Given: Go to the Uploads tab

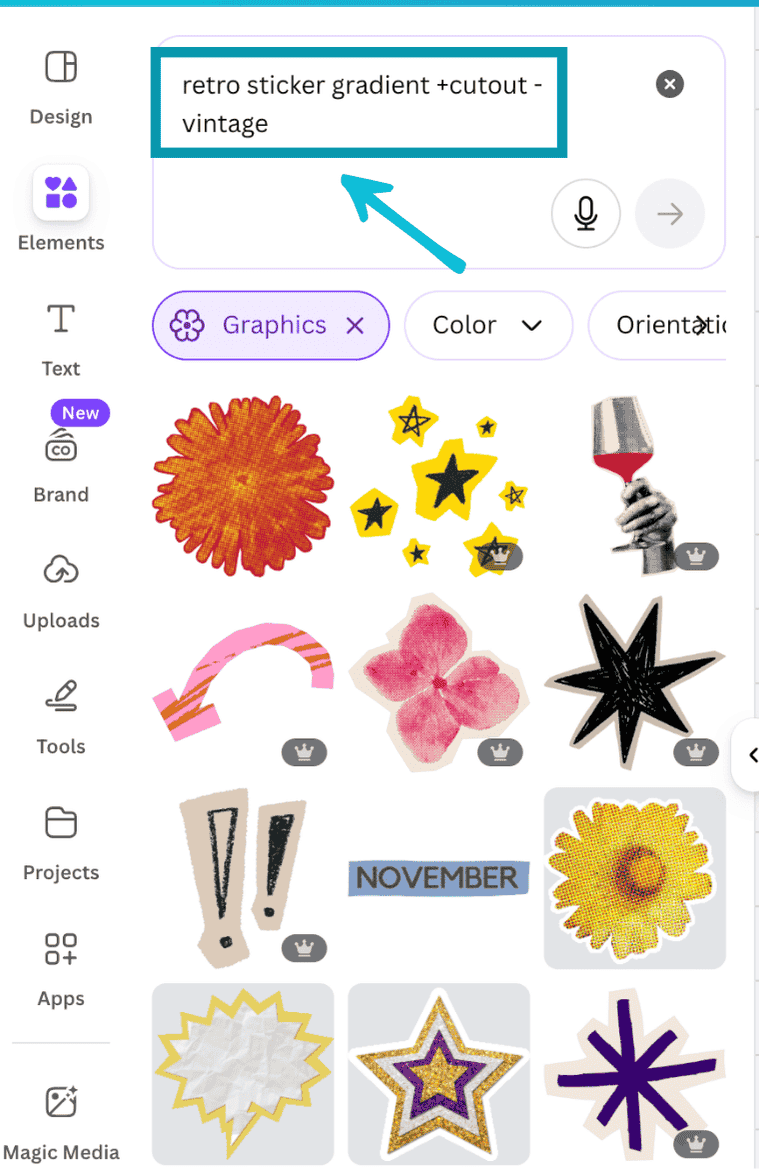Looking at the screenshot, I should 61,592.
